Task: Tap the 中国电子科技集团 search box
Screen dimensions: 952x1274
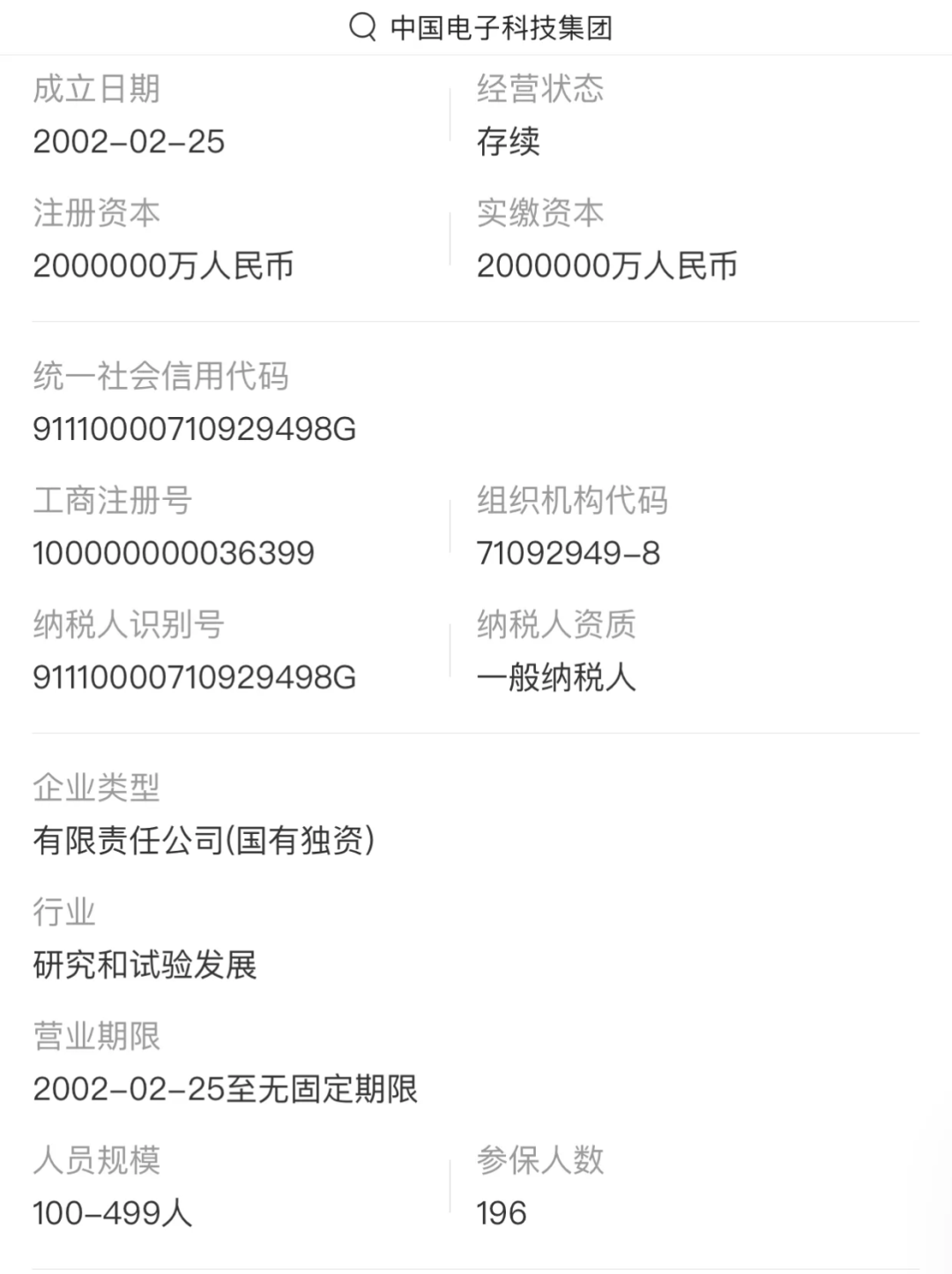Action: click(x=480, y=27)
